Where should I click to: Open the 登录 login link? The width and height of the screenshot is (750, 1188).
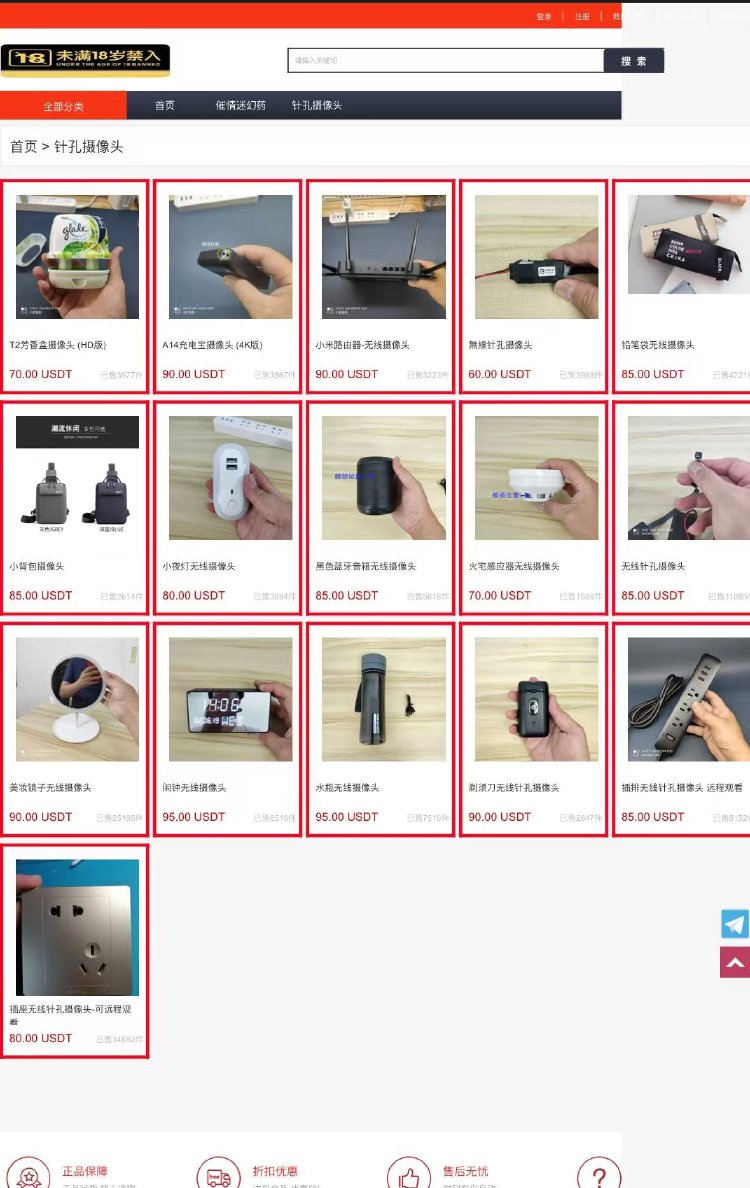point(544,16)
